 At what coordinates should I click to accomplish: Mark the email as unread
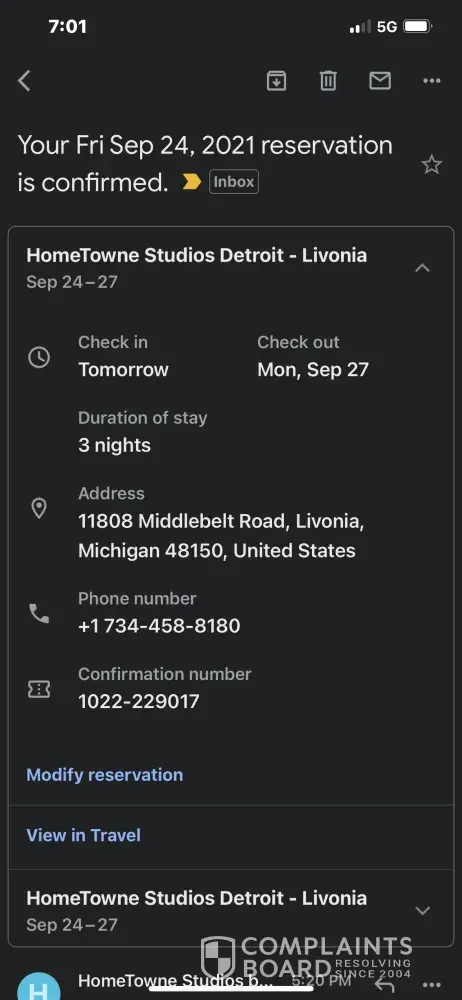(380, 81)
